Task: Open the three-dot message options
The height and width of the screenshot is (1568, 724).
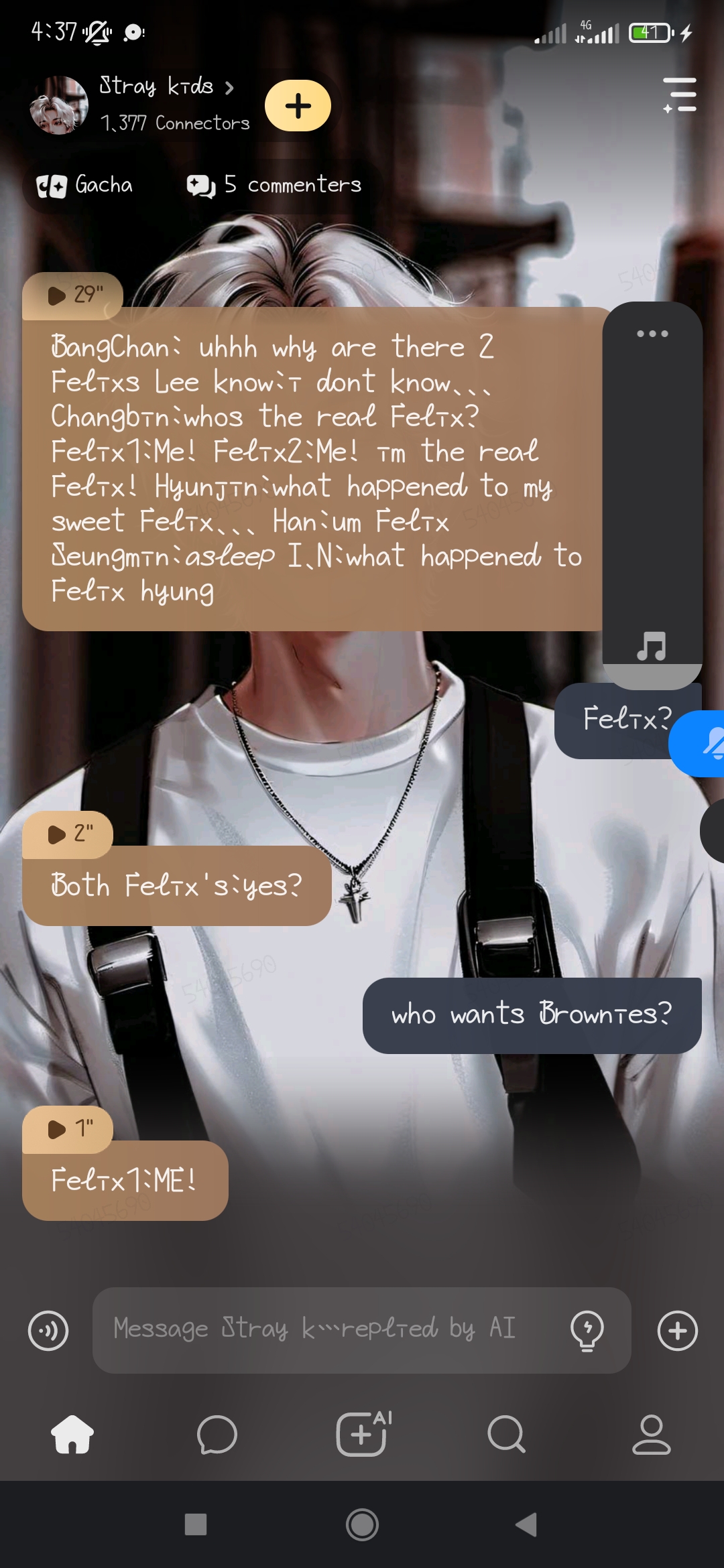Action: [652, 334]
